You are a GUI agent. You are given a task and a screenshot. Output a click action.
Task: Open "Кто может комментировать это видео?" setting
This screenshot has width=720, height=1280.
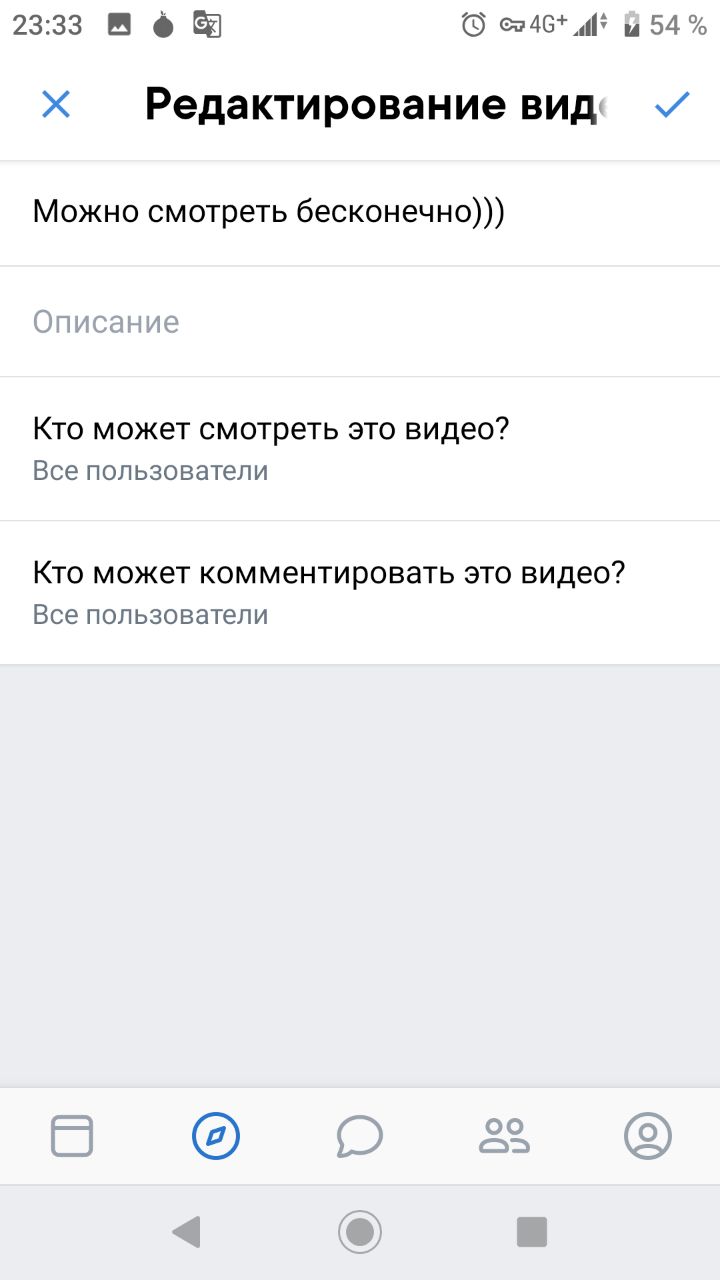(x=360, y=592)
